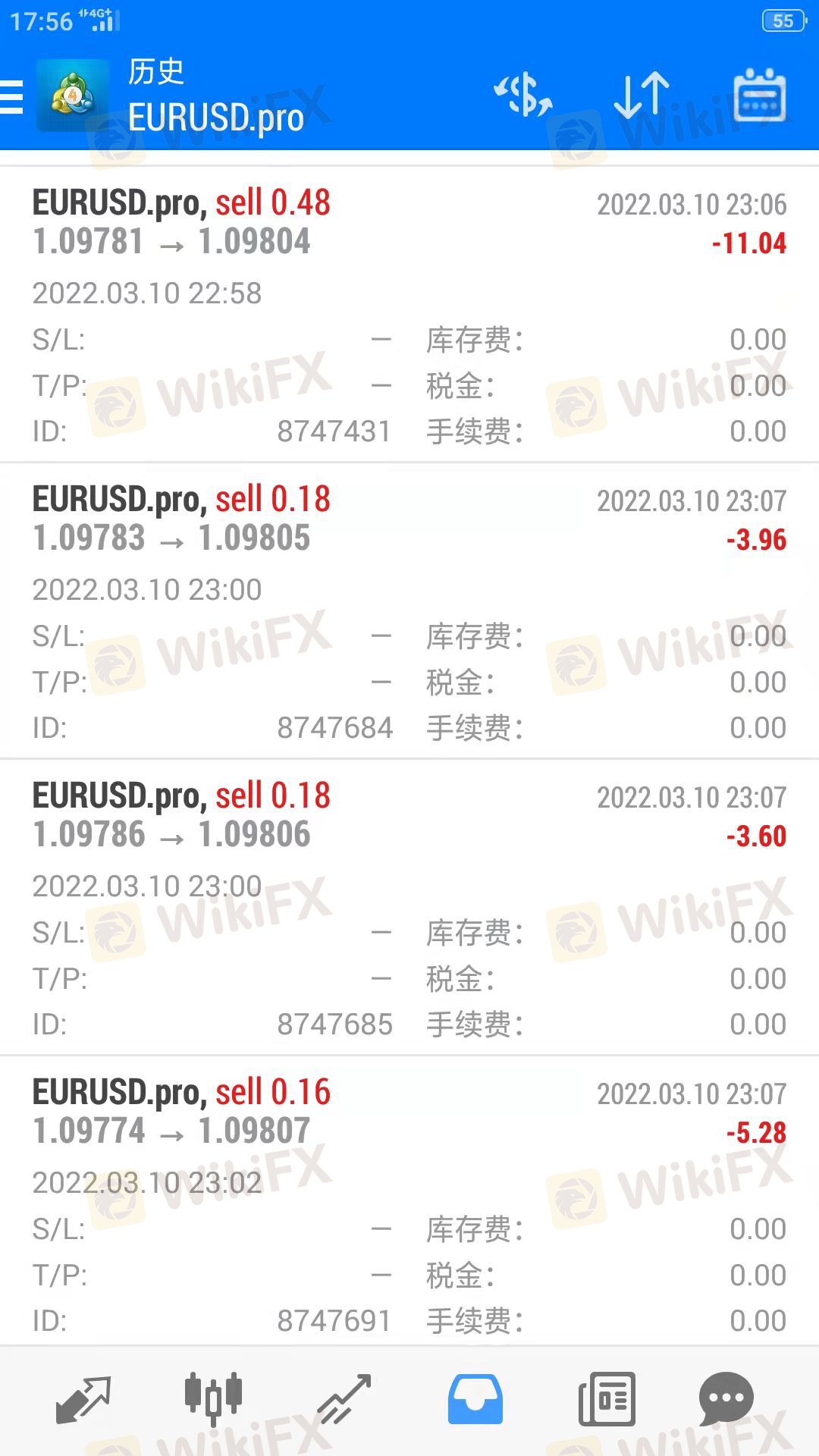The width and height of the screenshot is (819, 1456).
Task: Switch to the trade tab with trend line
Action: (x=344, y=1400)
